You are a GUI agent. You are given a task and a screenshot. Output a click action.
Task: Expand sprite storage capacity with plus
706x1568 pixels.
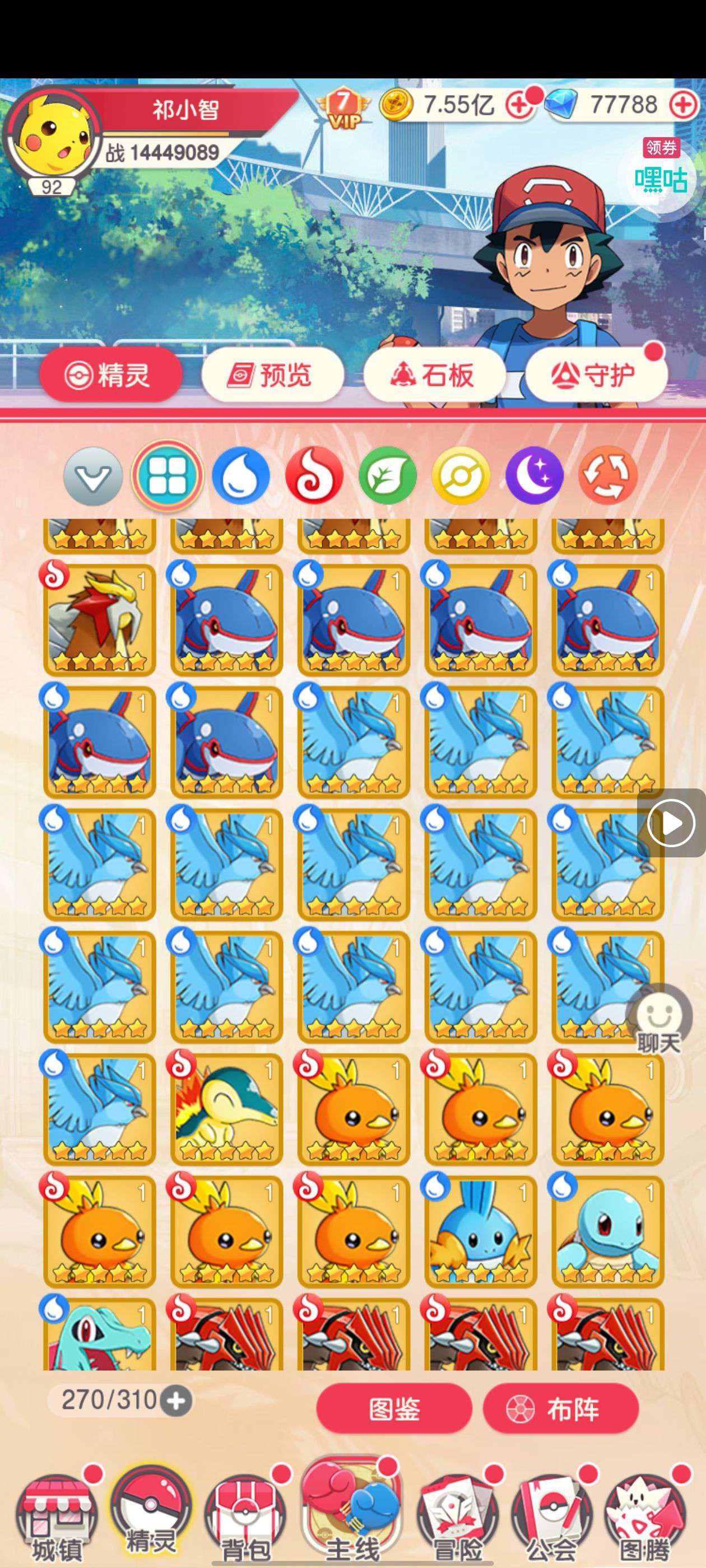(x=176, y=1401)
